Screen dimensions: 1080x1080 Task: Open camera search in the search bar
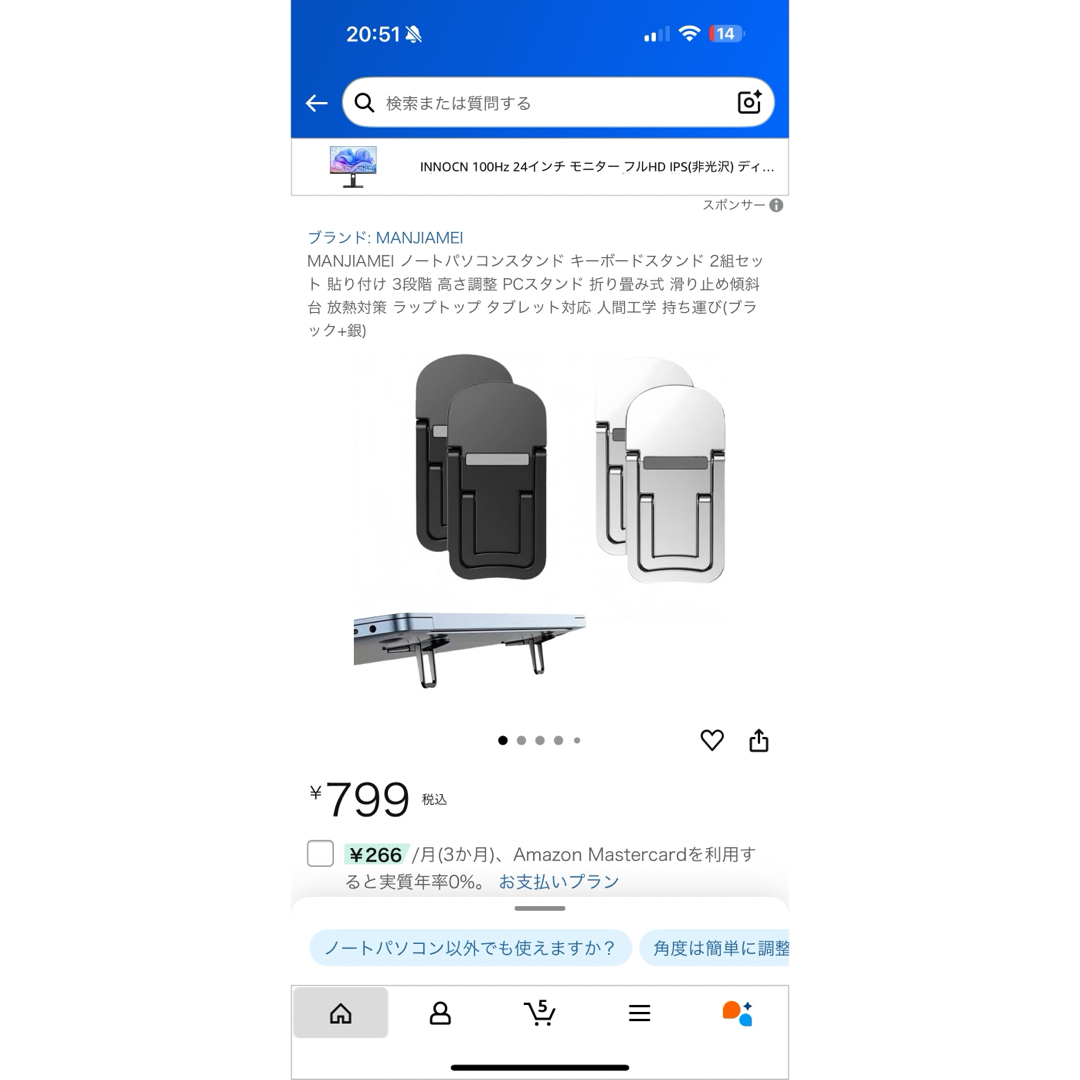point(749,103)
